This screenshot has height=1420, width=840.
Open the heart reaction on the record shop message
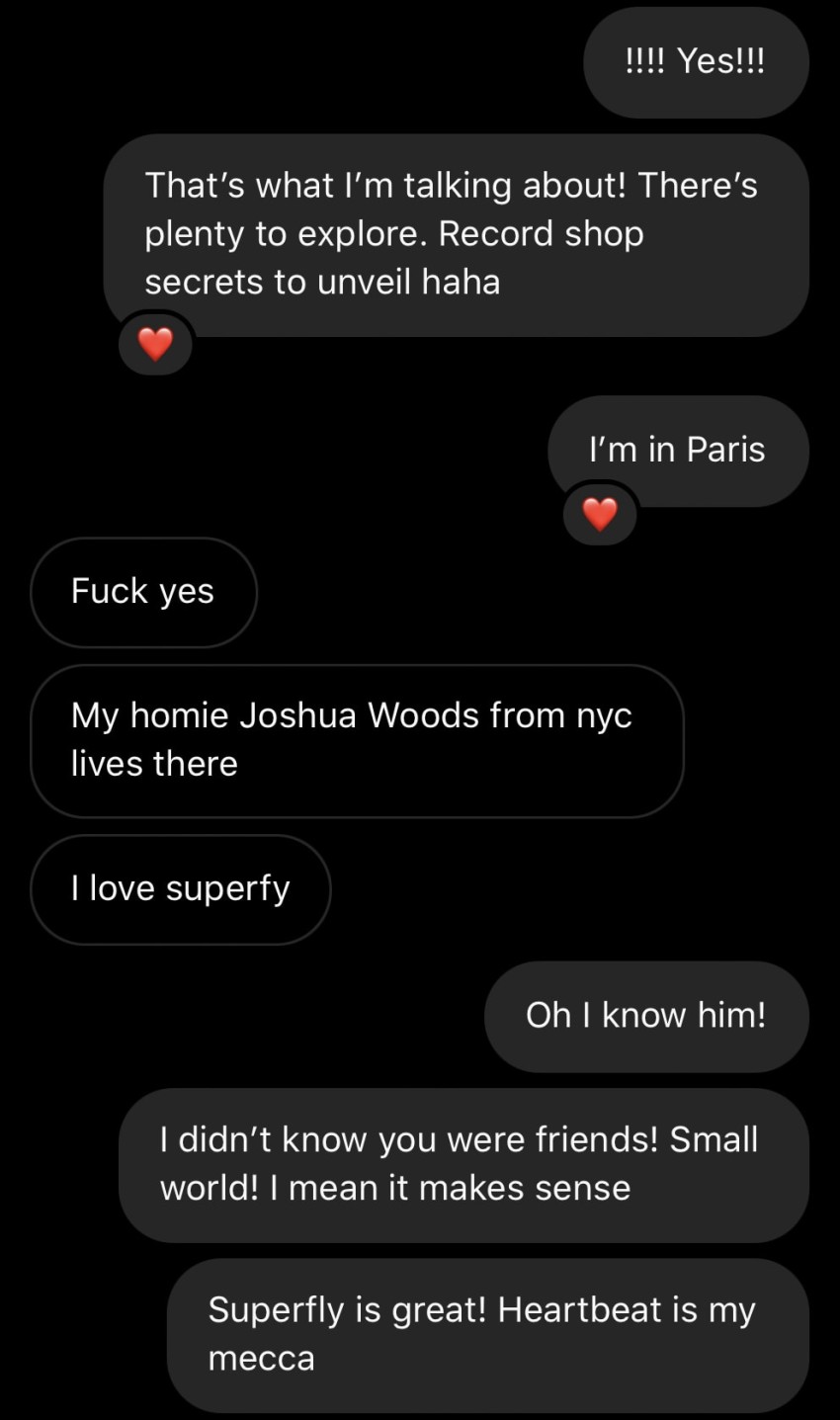click(x=155, y=344)
